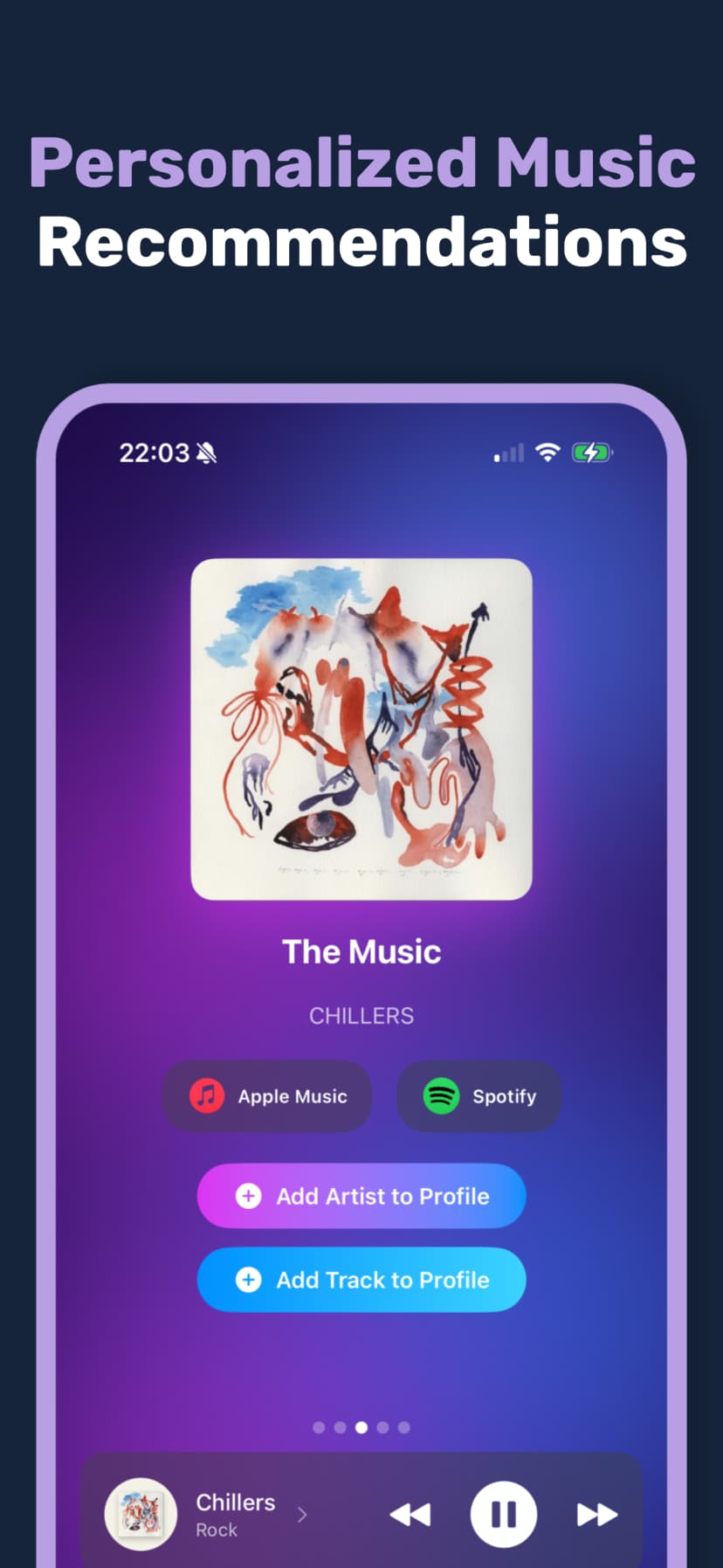Click Add Track to Profile
Image resolution: width=723 pixels, height=1568 pixels.
(361, 1280)
